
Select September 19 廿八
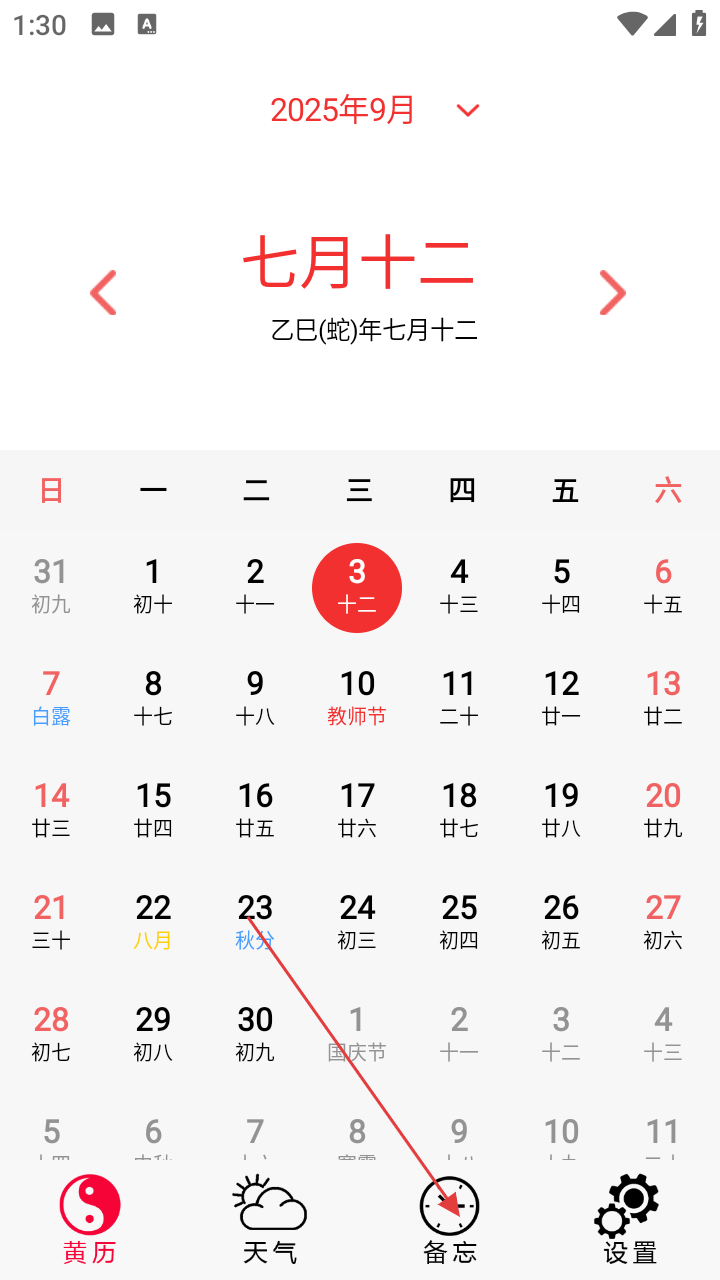pos(561,809)
